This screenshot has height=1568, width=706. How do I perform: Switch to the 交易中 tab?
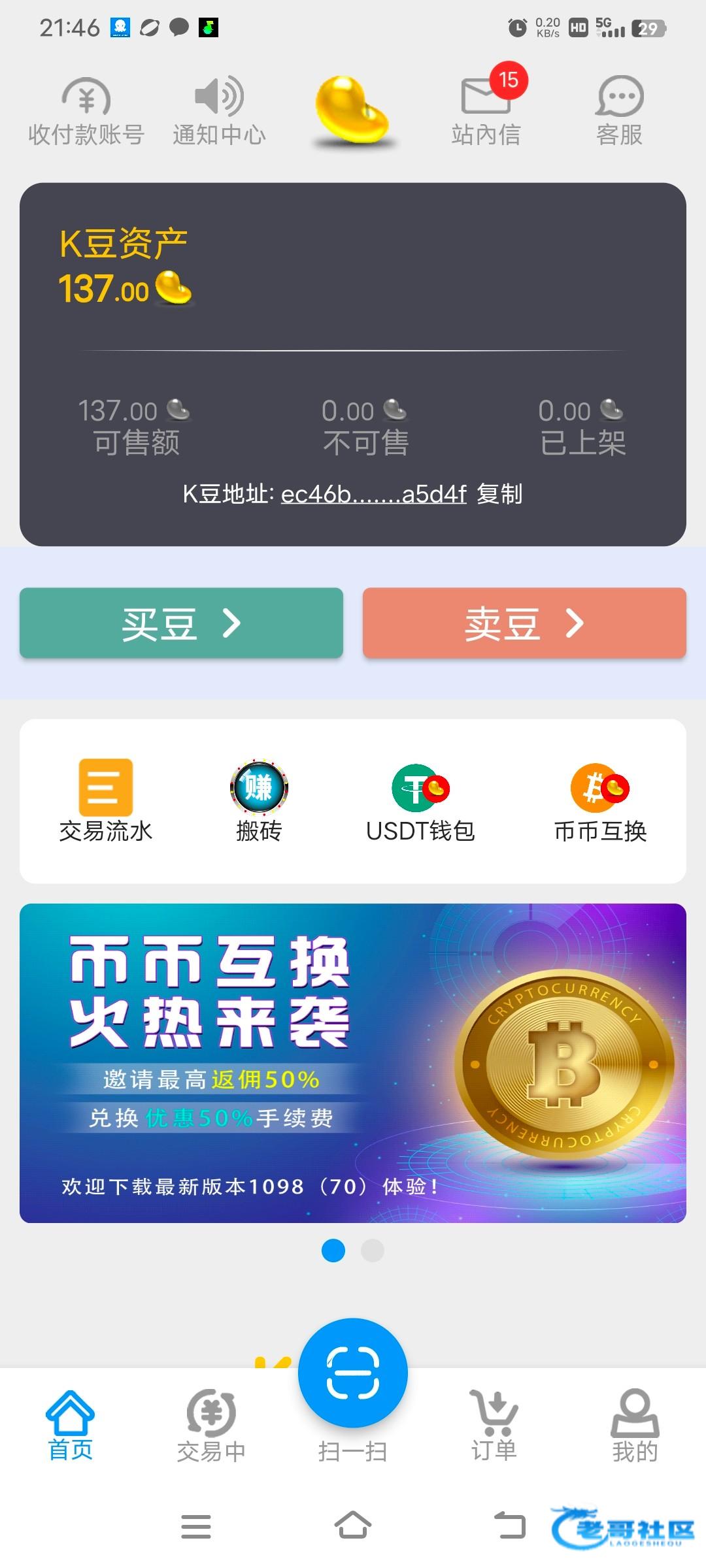[211, 1426]
